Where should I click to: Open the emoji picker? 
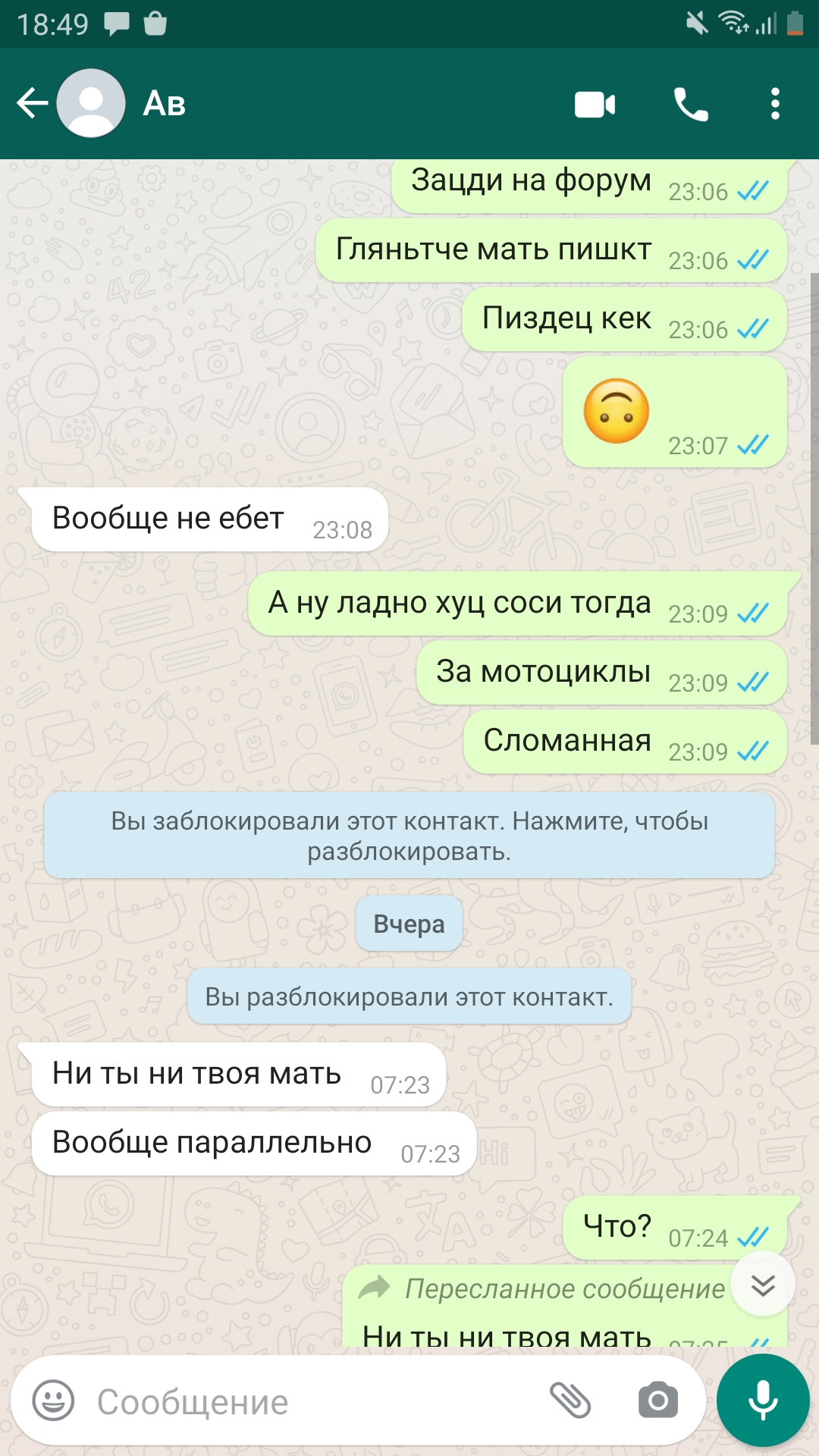coord(53,1401)
